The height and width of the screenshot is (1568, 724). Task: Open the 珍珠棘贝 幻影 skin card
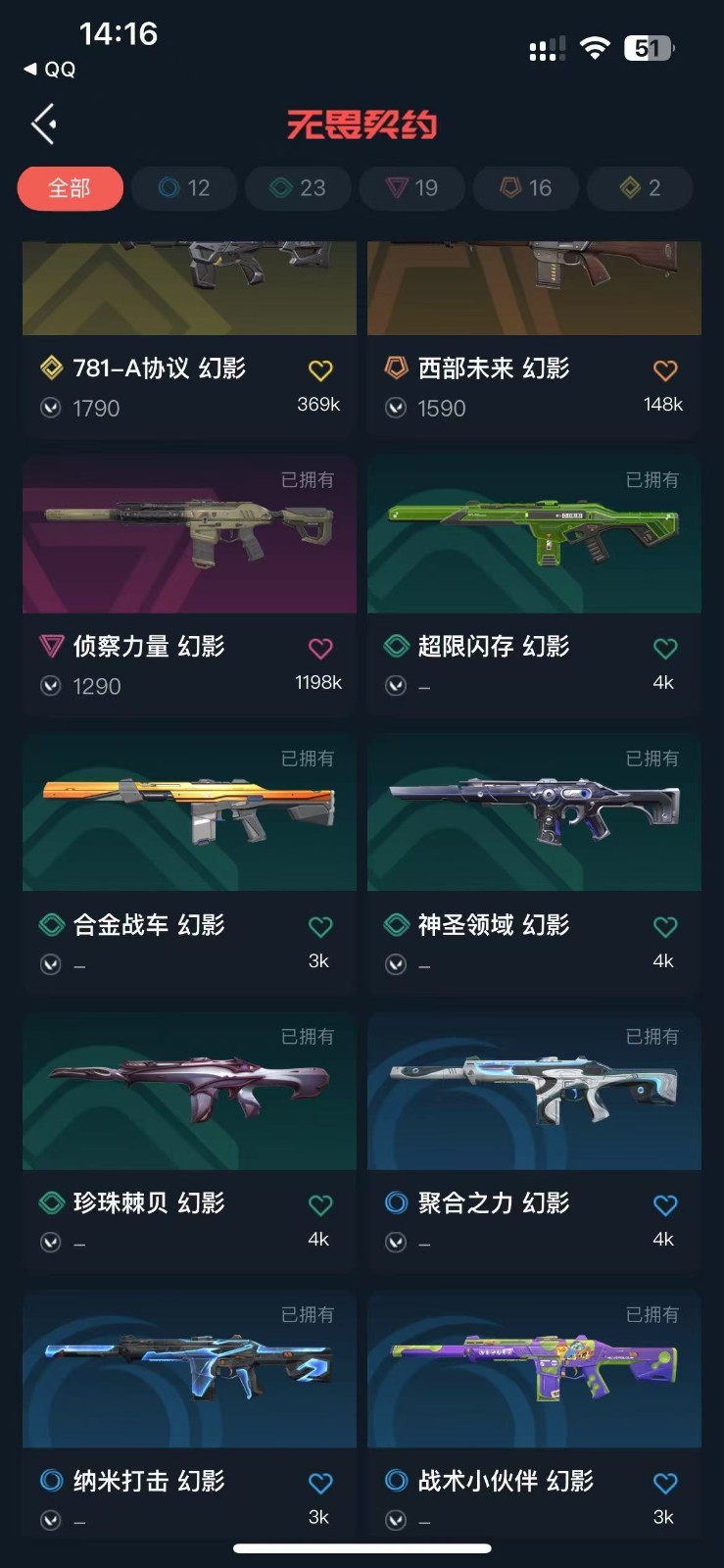pyautogui.click(x=189, y=1143)
